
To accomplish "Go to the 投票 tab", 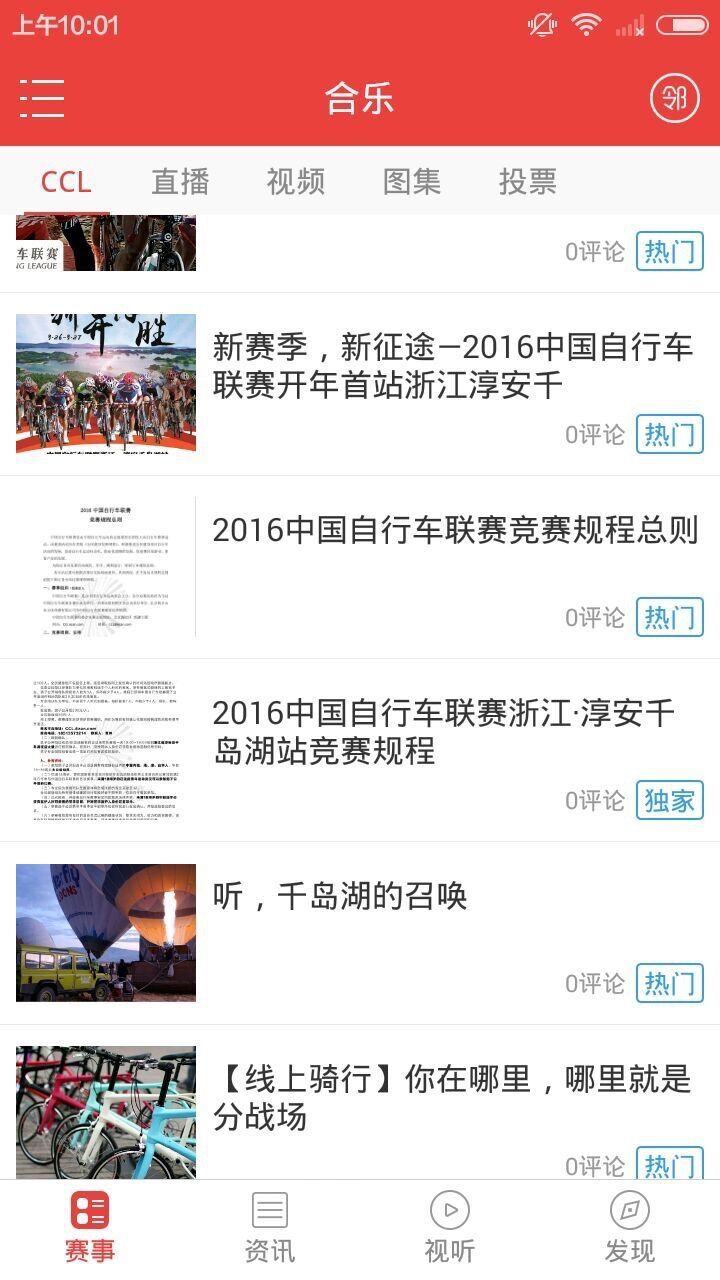I will (x=528, y=182).
